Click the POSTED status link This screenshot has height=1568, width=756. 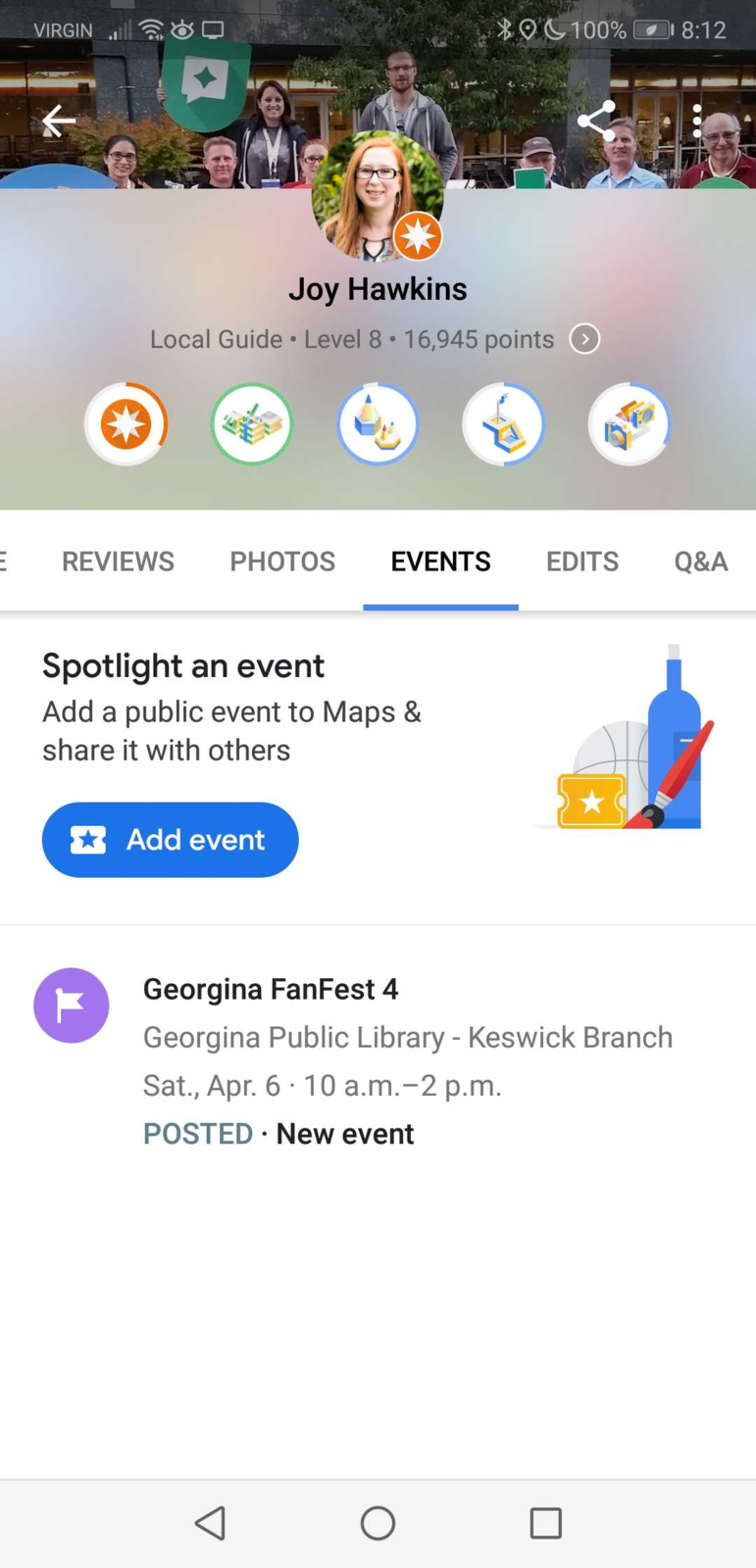[197, 1133]
